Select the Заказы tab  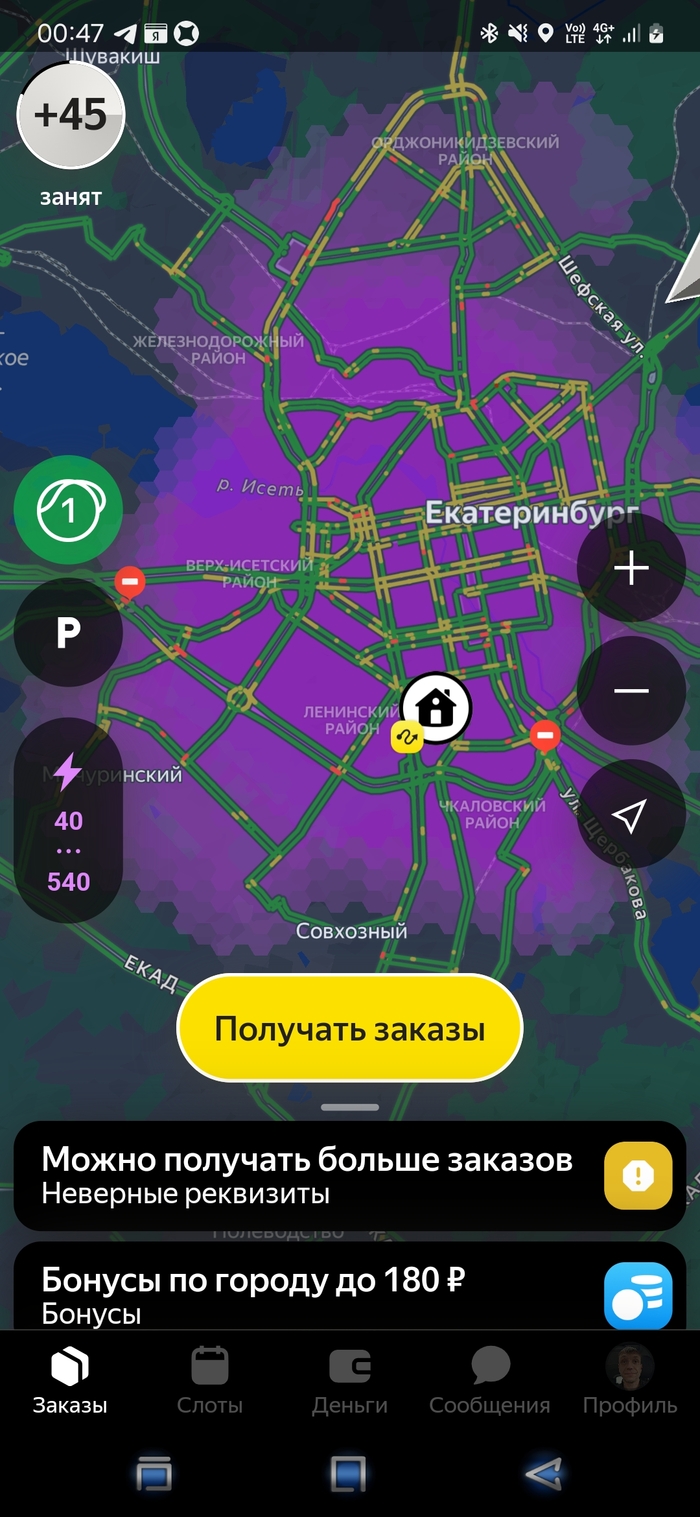(70, 1381)
